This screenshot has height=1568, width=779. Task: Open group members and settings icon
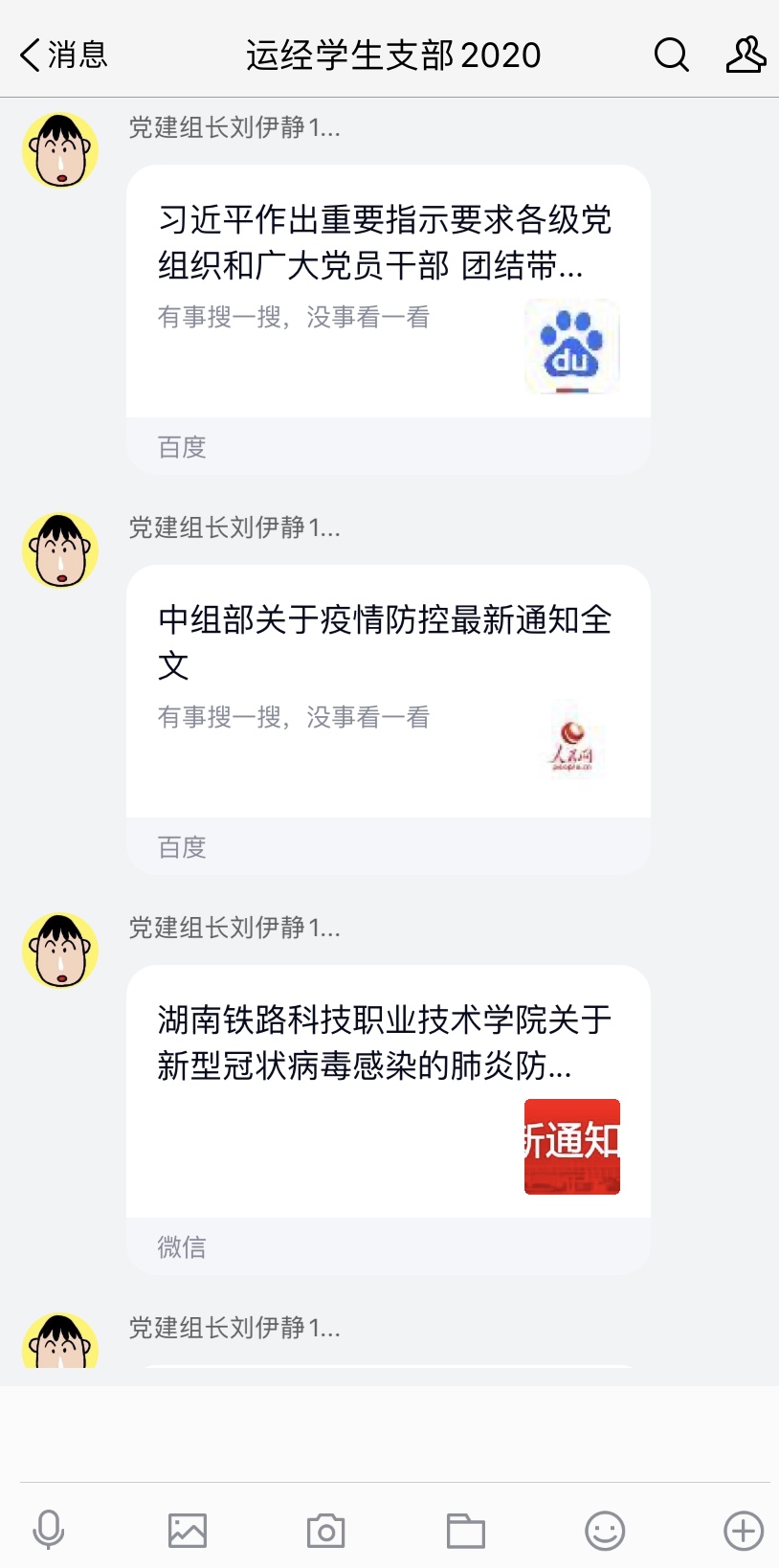point(746,55)
